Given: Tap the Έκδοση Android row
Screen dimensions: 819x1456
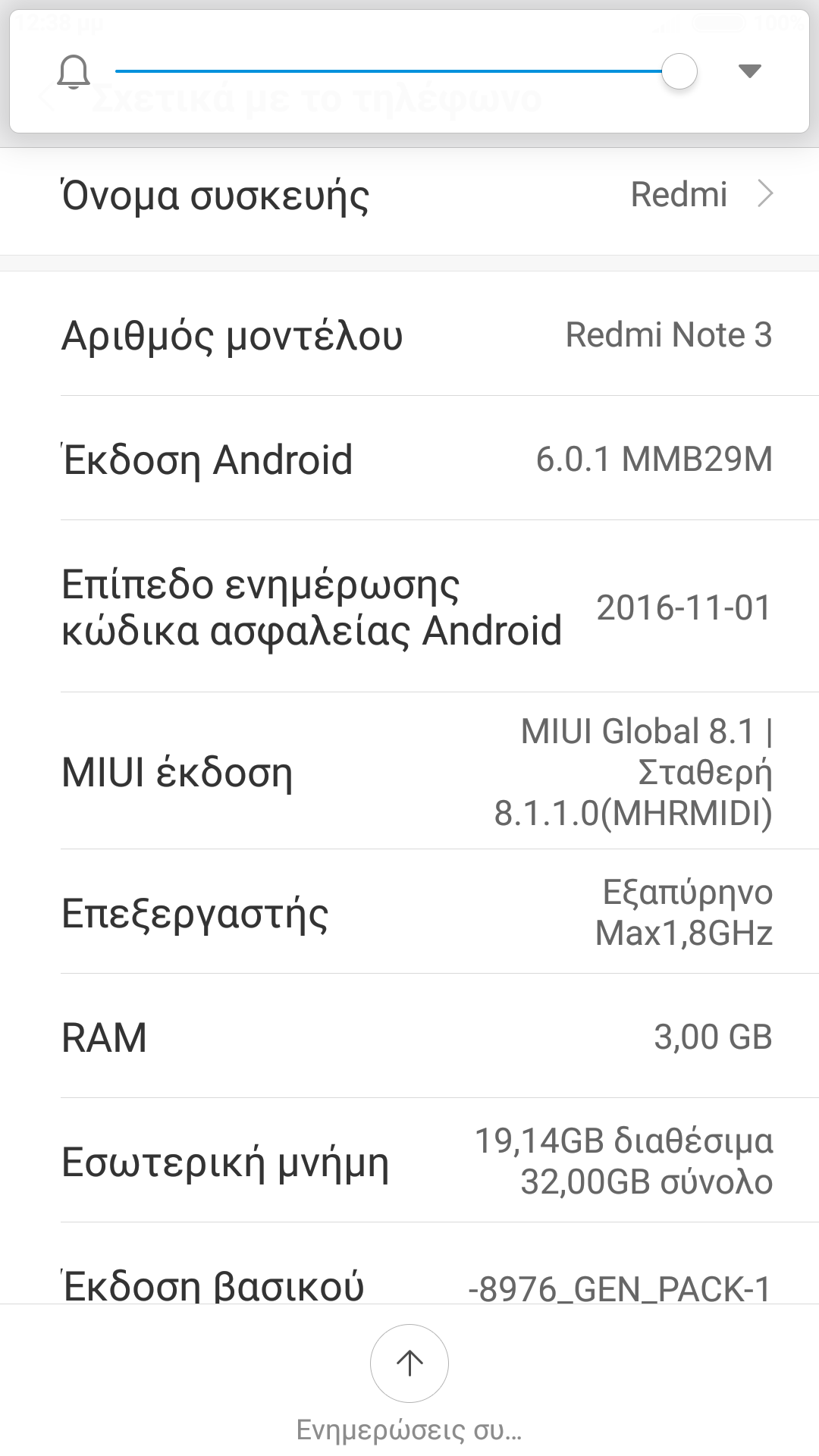Looking at the screenshot, I should 409,460.
